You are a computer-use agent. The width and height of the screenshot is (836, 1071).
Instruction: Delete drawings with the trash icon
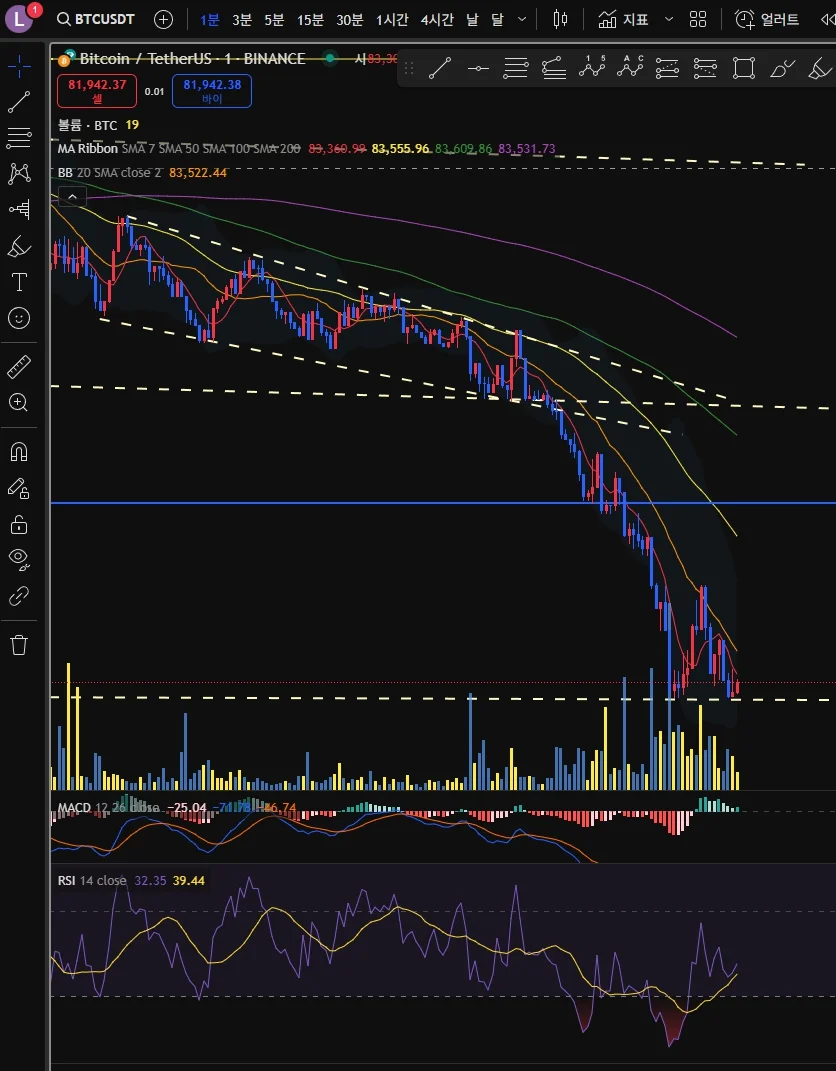coord(19,644)
